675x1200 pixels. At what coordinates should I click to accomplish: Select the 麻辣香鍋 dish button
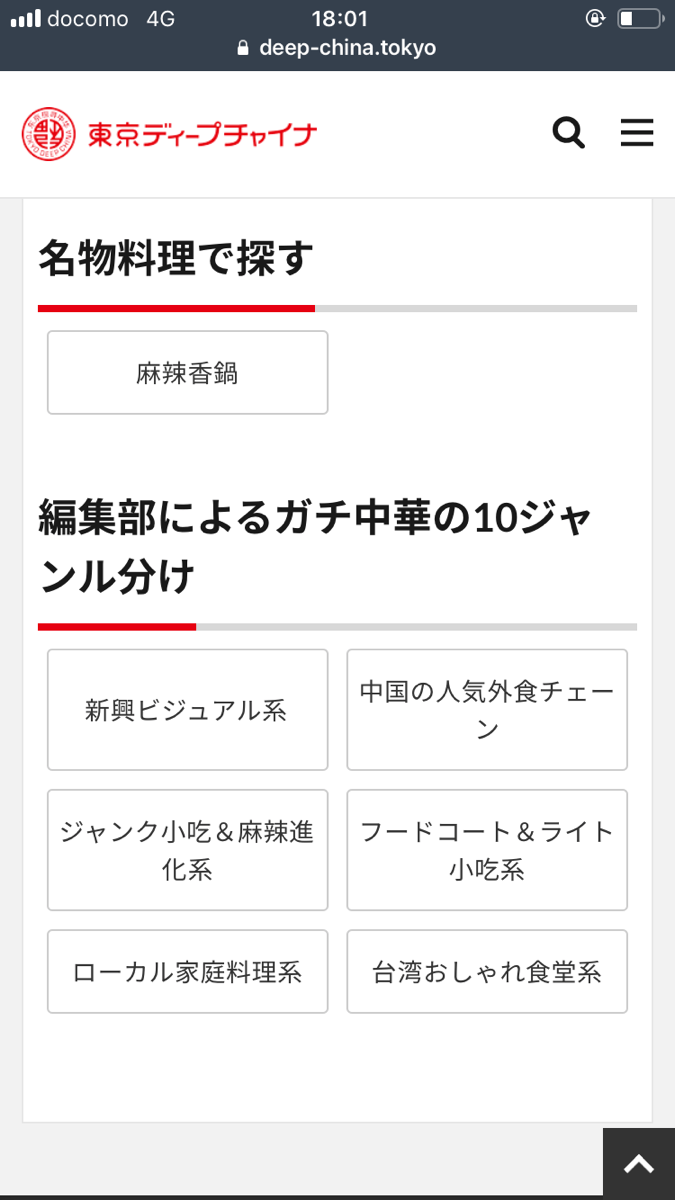point(187,373)
